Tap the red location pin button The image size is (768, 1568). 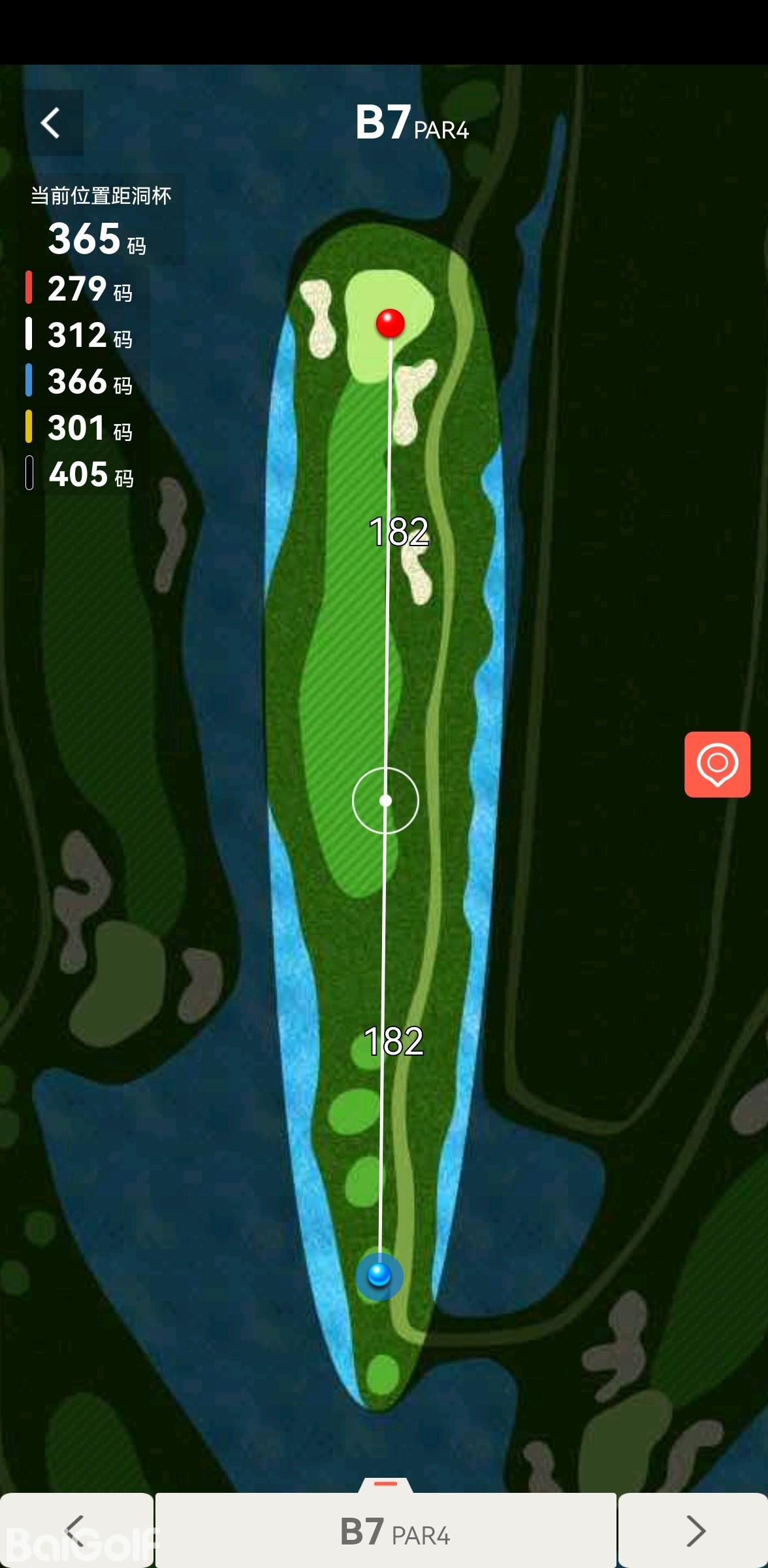pyautogui.click(x=717, y=764)
